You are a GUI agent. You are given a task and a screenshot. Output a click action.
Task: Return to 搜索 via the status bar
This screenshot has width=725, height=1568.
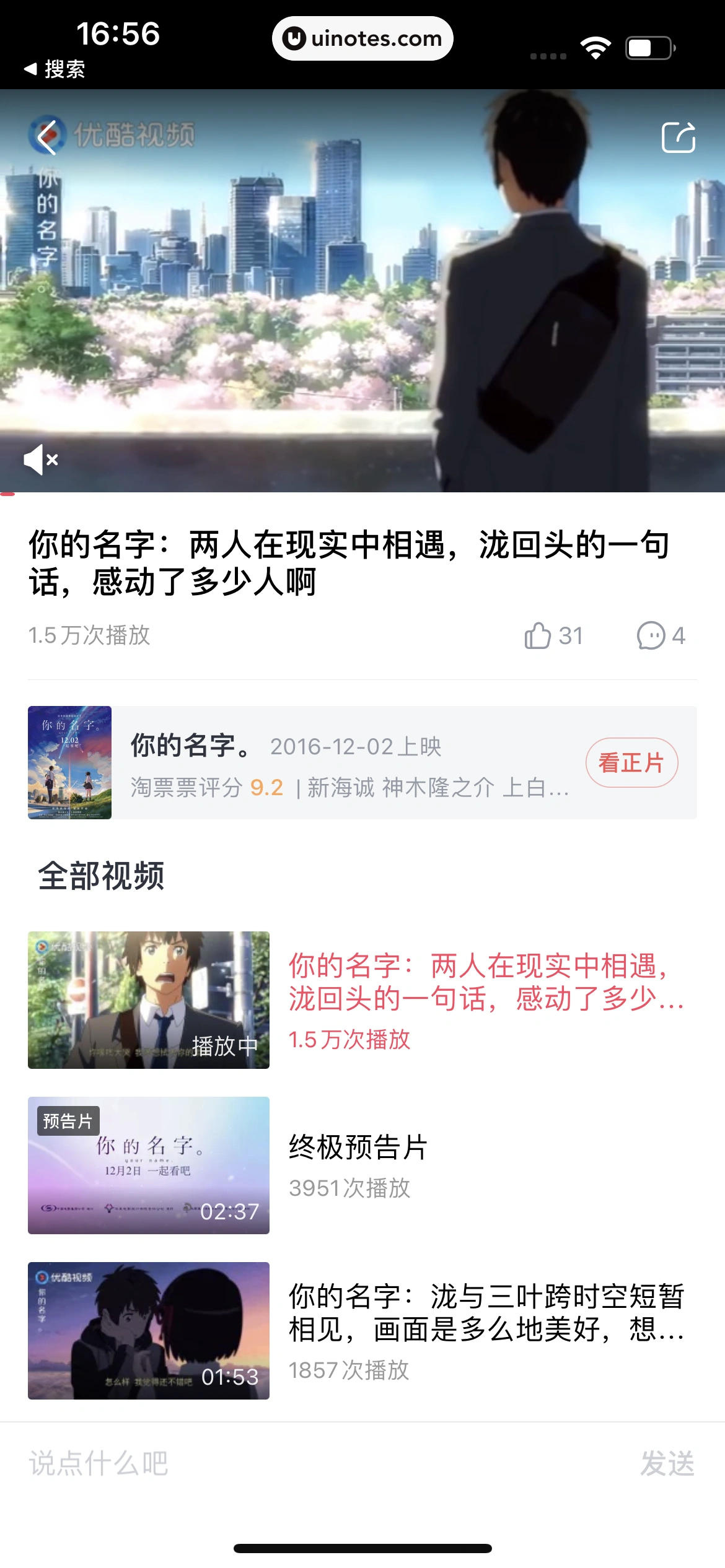point(55,69)
